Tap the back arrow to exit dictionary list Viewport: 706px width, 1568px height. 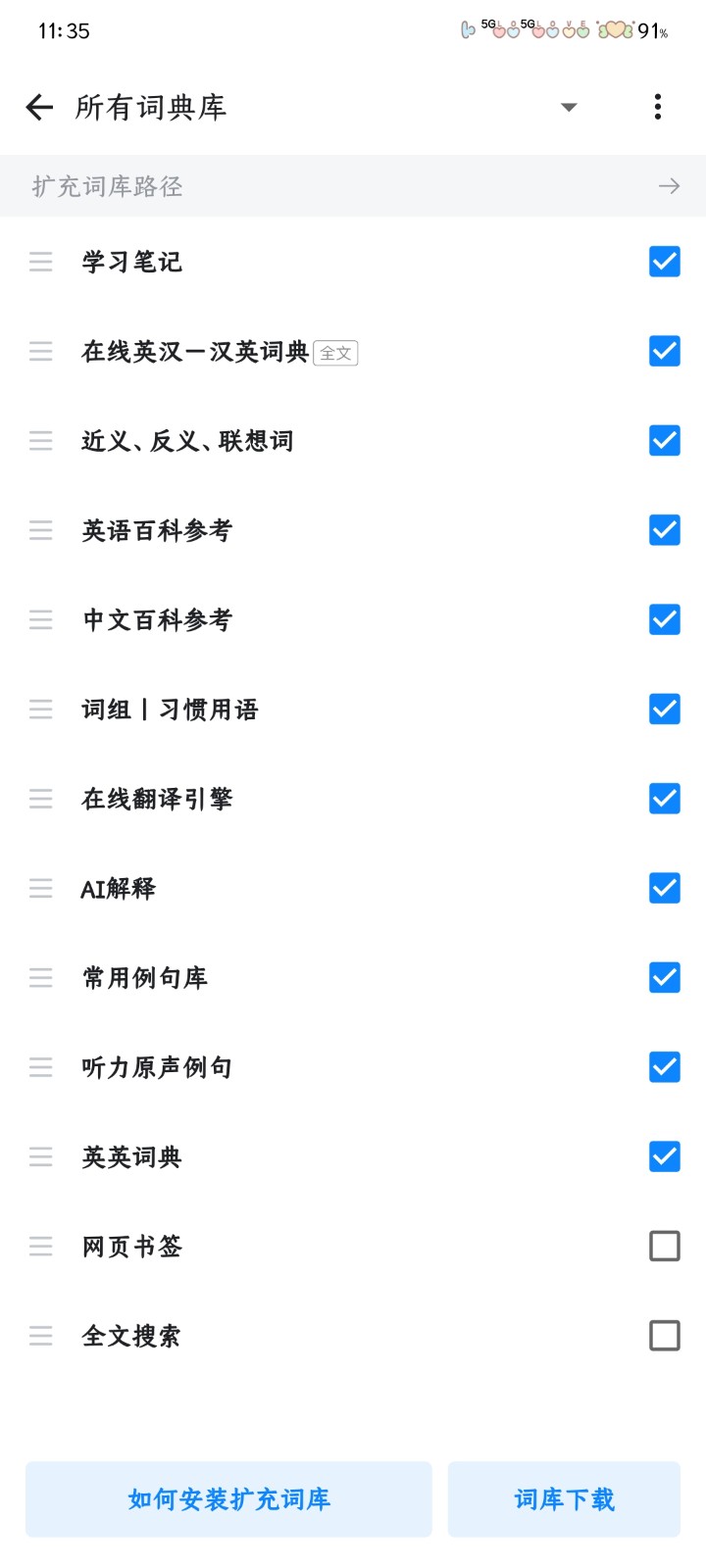tap(38, 107)
